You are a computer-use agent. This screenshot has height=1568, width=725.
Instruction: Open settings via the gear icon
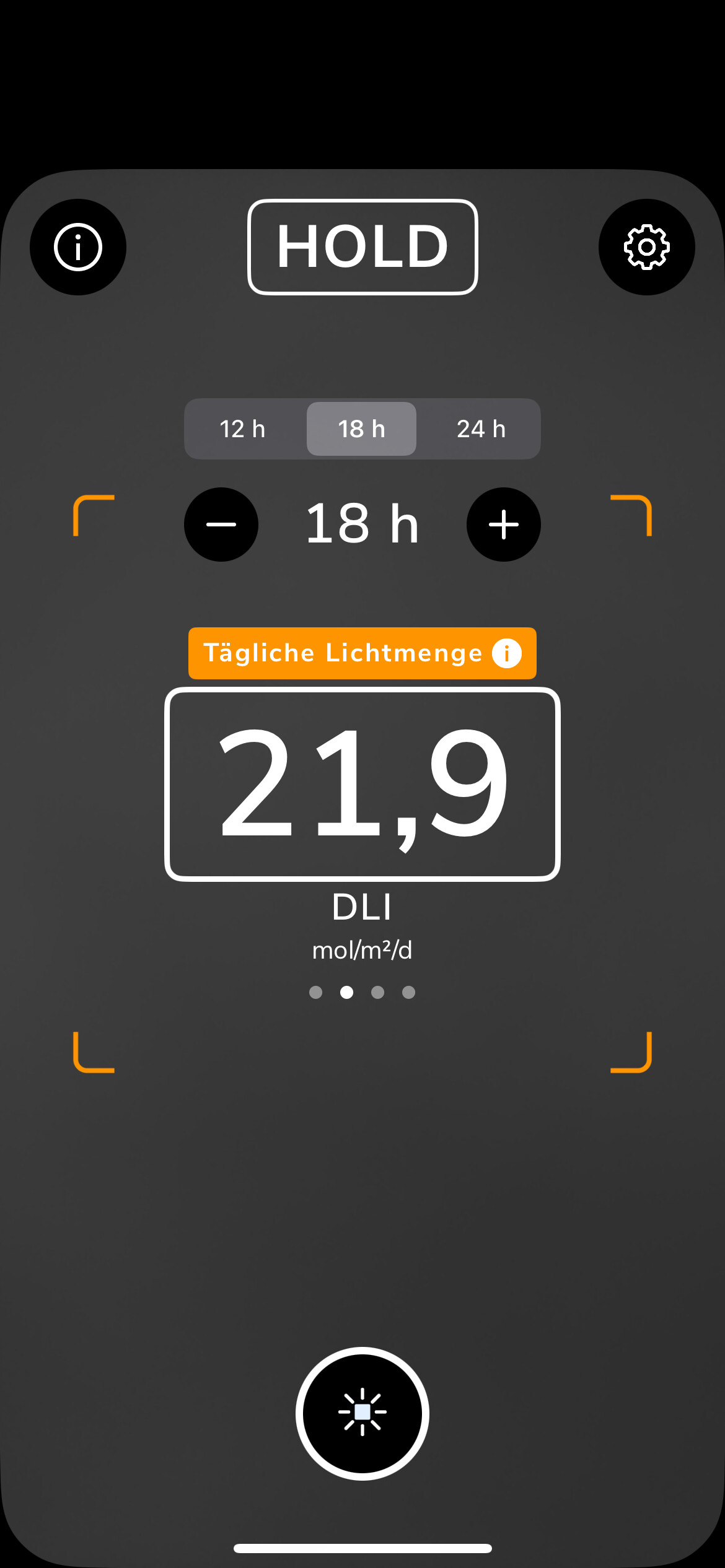(x=646, y=247)
